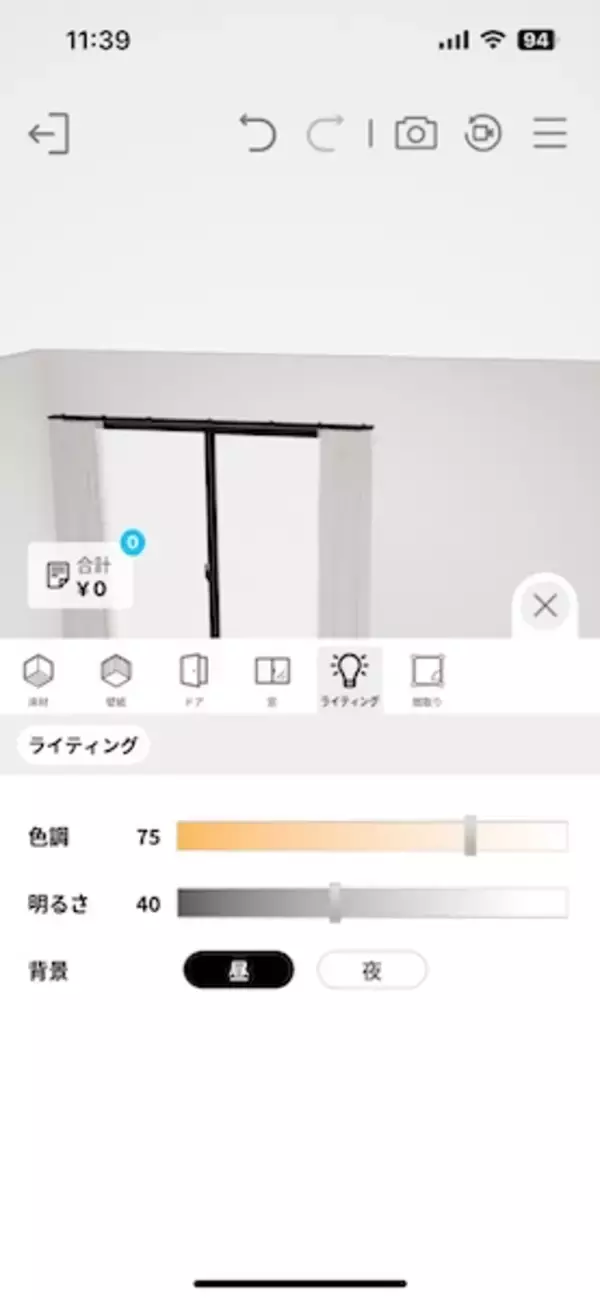Redo the last undone change

point(325,133)
